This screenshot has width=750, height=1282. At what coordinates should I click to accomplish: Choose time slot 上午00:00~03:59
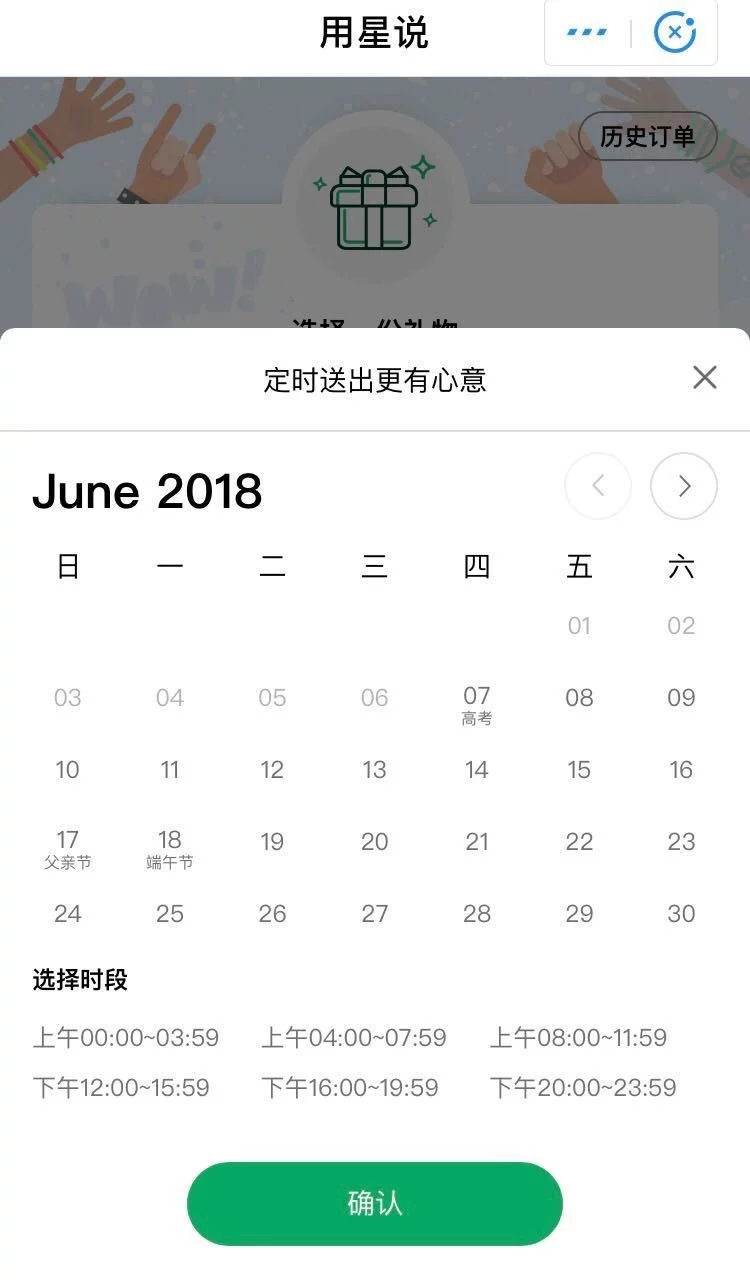(x=126, y=1037)
